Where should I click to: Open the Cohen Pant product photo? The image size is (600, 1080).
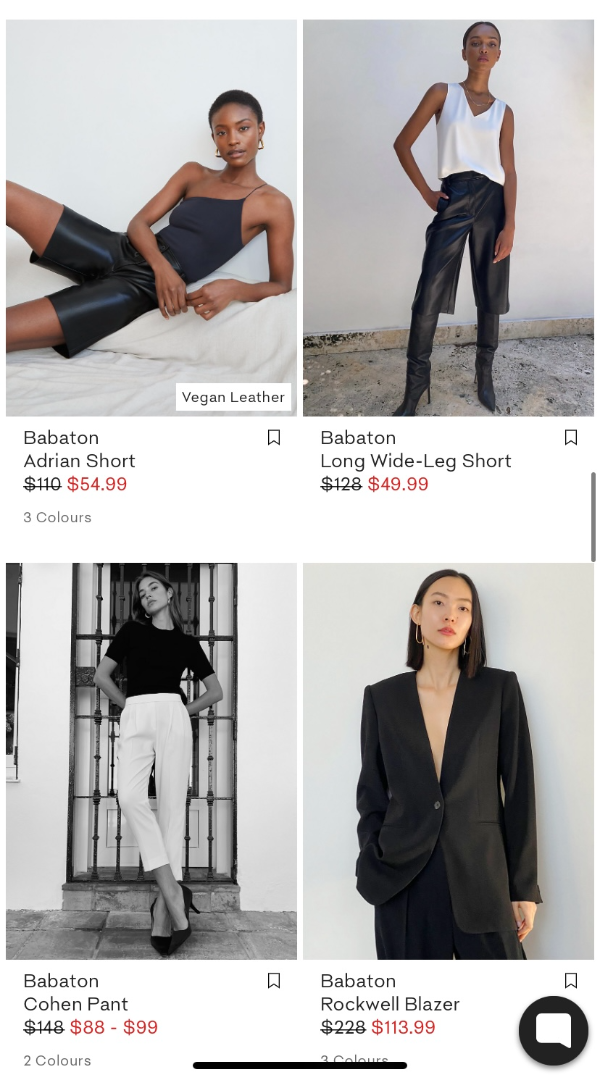click(x=151, y=760)
